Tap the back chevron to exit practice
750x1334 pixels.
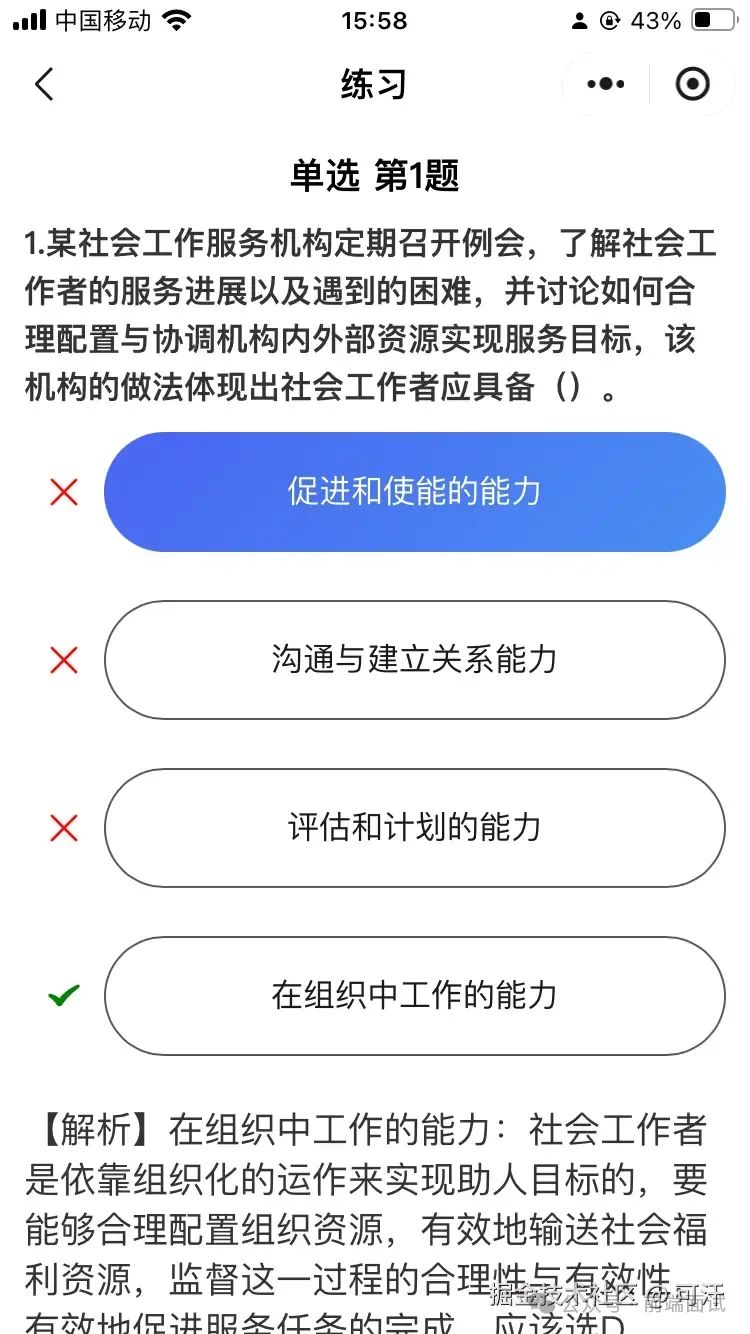pos(44,84)
